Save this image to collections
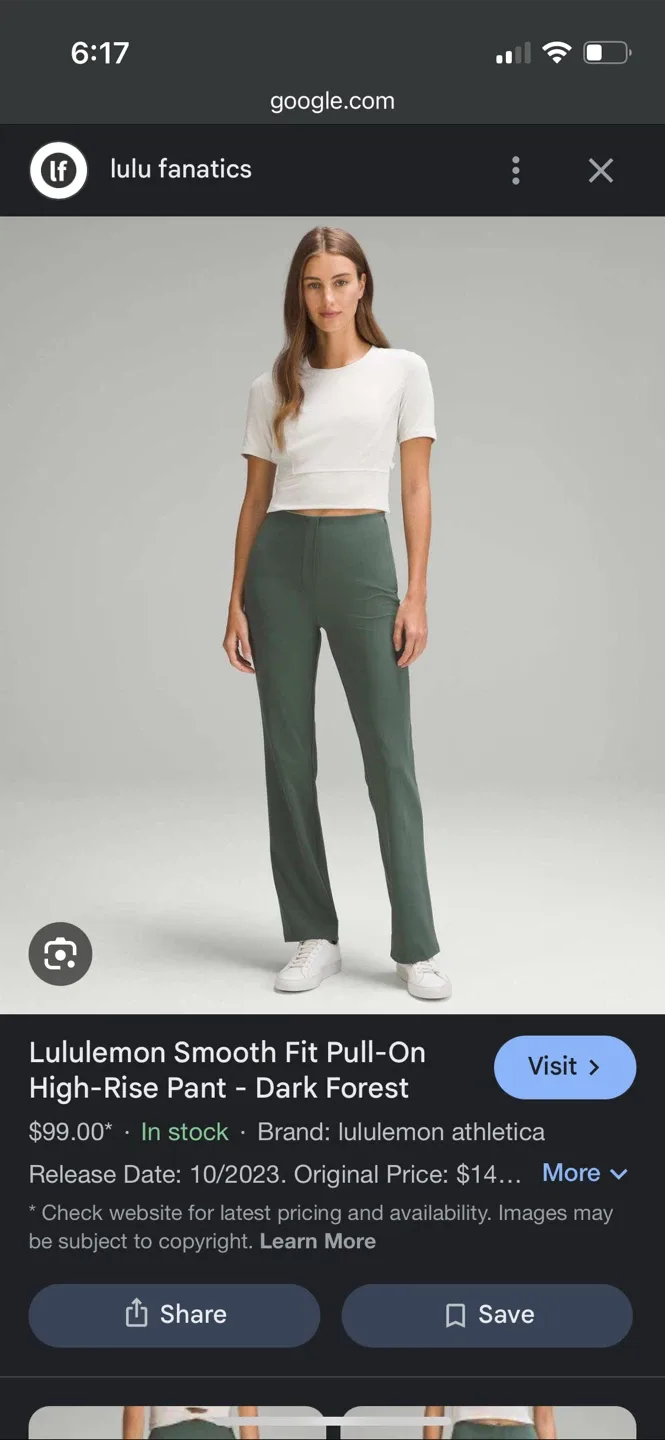Image resolution: width=665 pixels, height=1440 pixels. click(487, 1314)
